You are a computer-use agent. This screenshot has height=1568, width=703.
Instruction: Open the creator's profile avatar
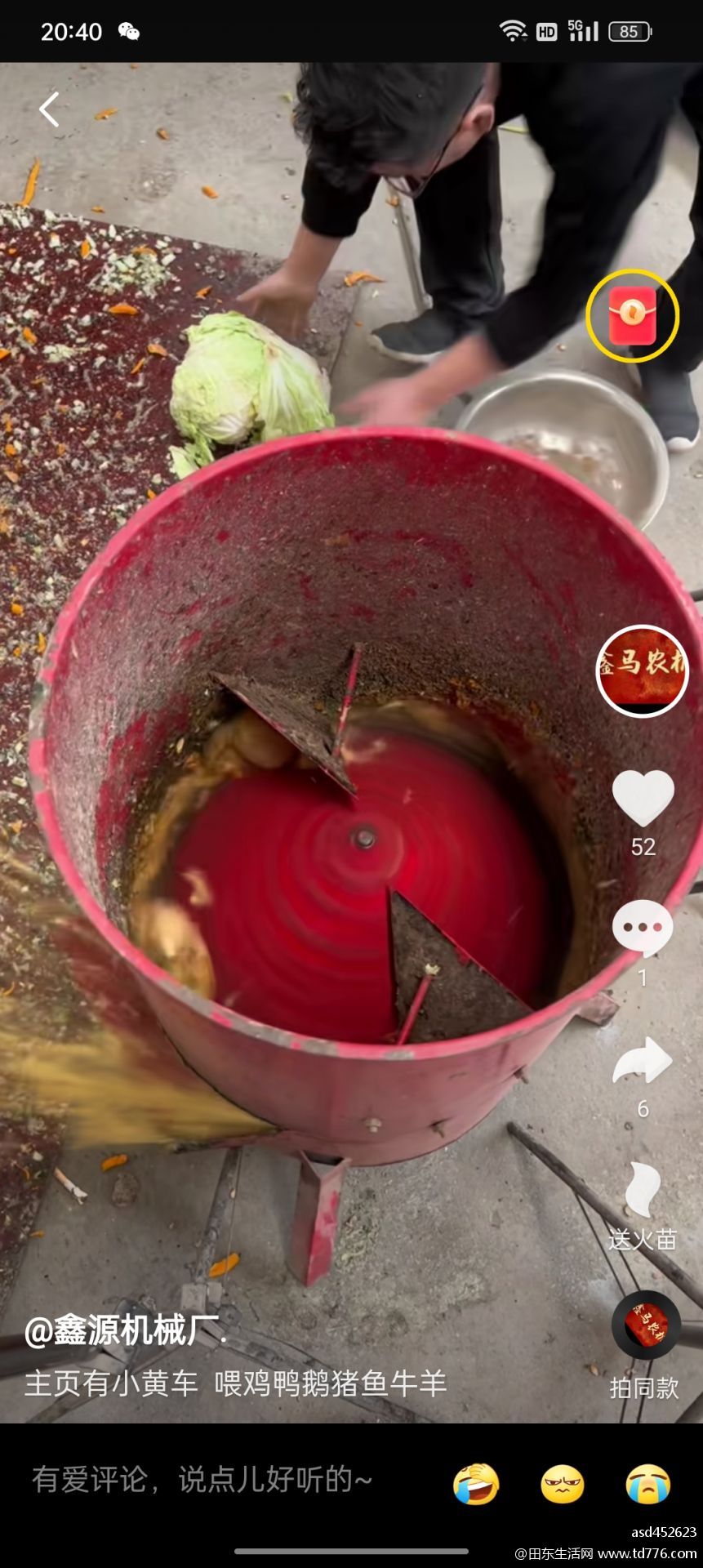643,670
